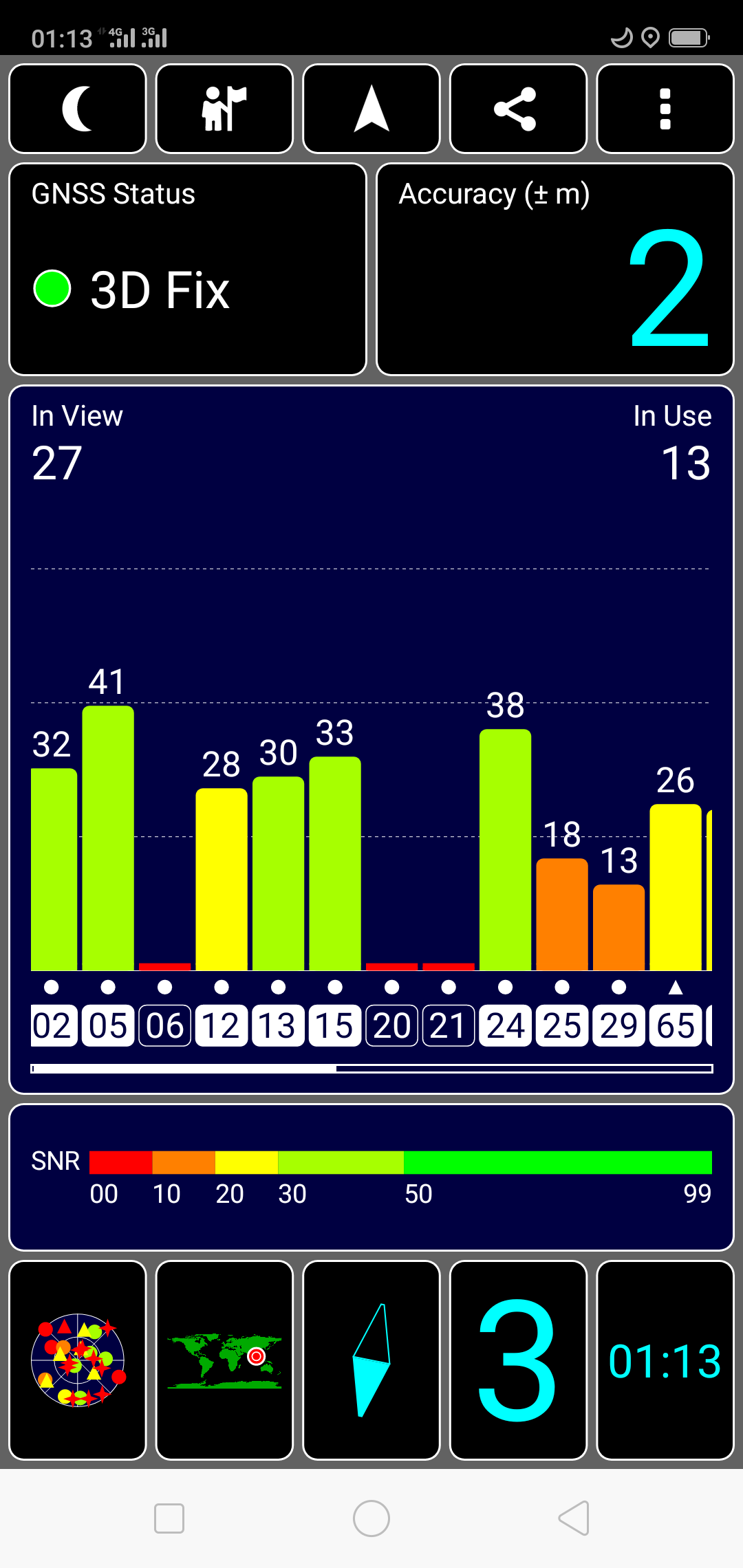Open the time tile showing 01:13
Screen dimensions: 743x1568
click(665, 1360)
